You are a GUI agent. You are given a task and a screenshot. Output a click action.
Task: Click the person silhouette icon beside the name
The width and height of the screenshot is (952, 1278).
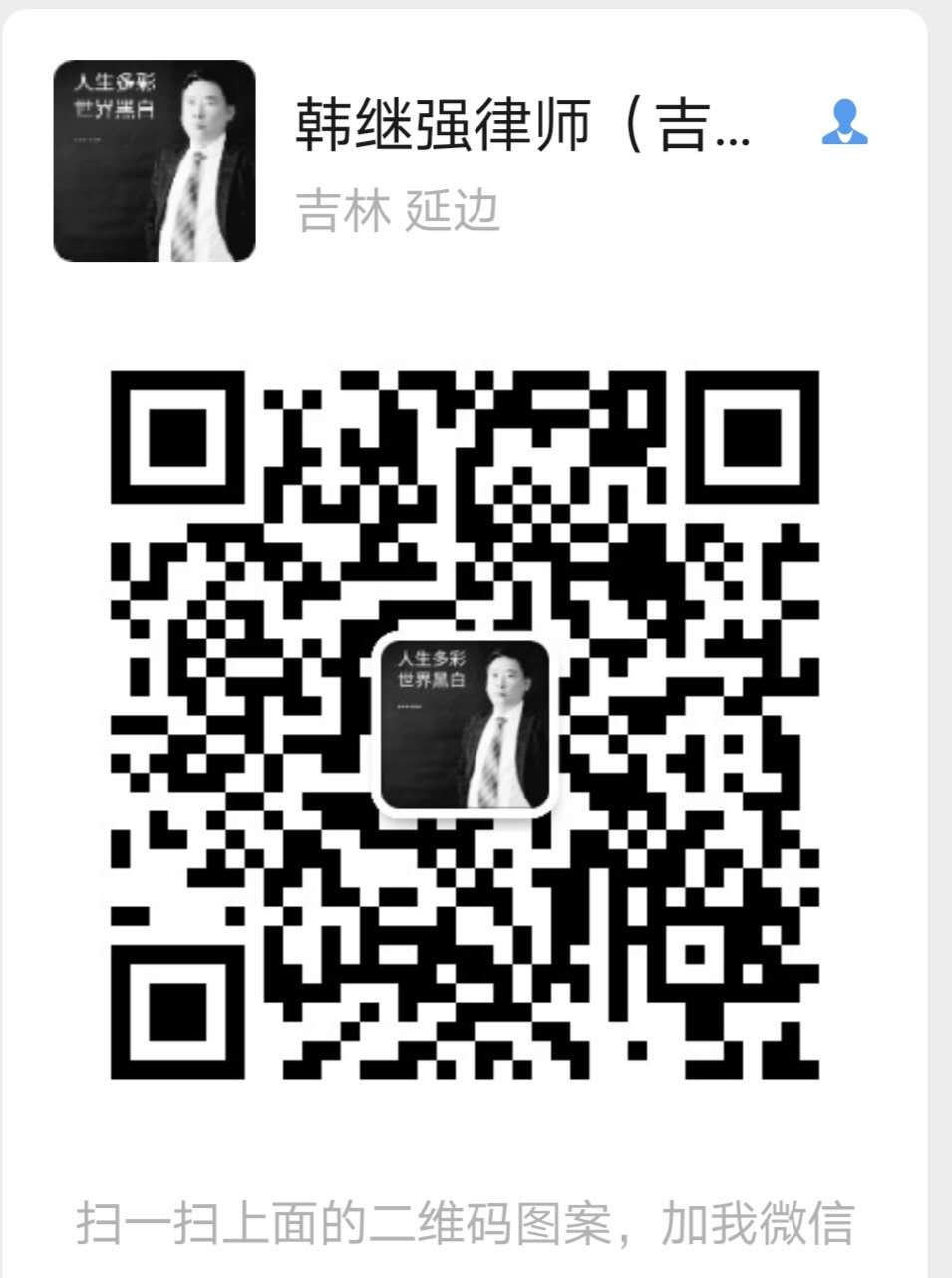click(x=846, y=124)
